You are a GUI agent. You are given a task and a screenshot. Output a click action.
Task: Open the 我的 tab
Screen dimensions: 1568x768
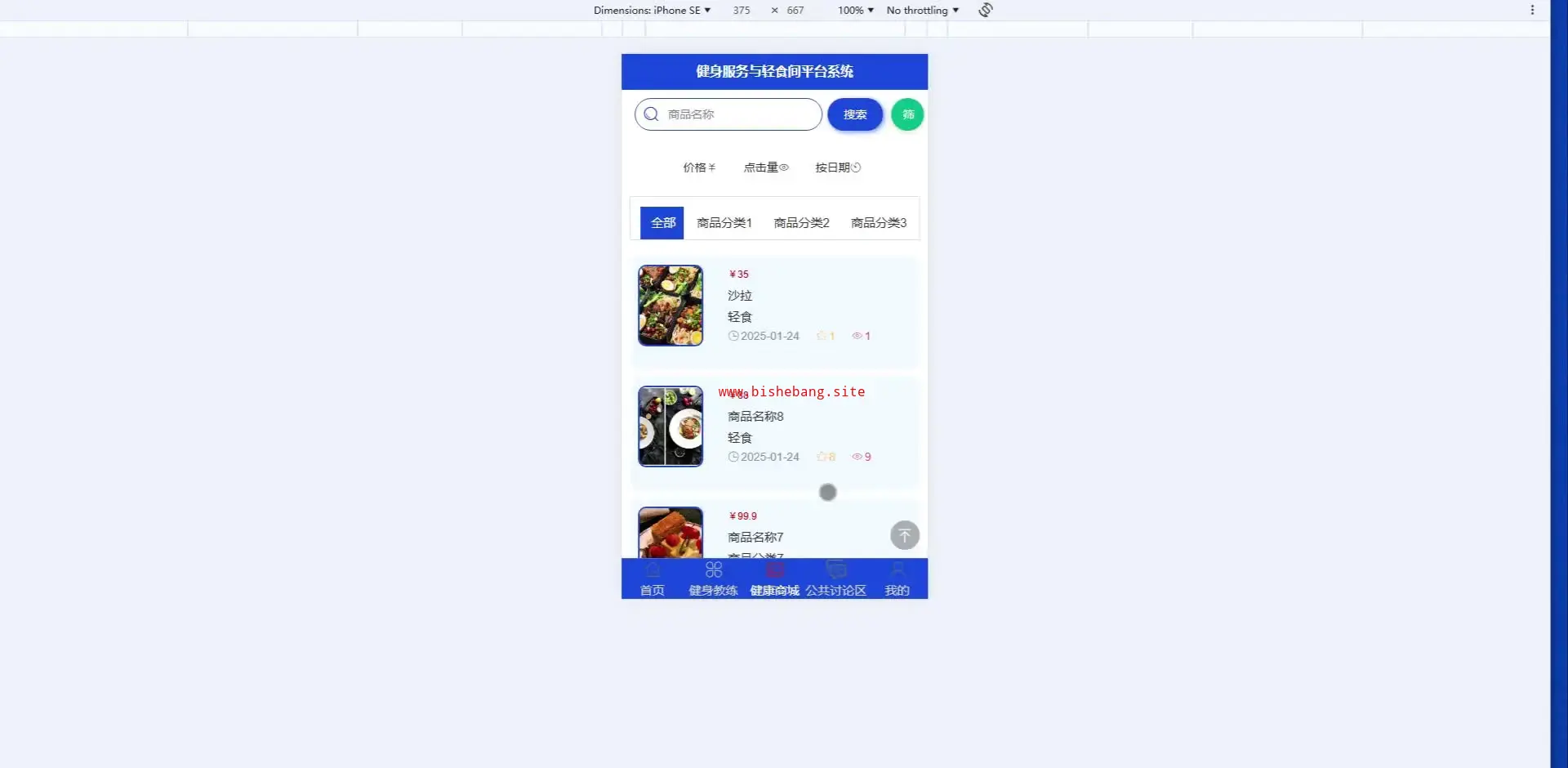pyautogui.click(x=897, y=580)
